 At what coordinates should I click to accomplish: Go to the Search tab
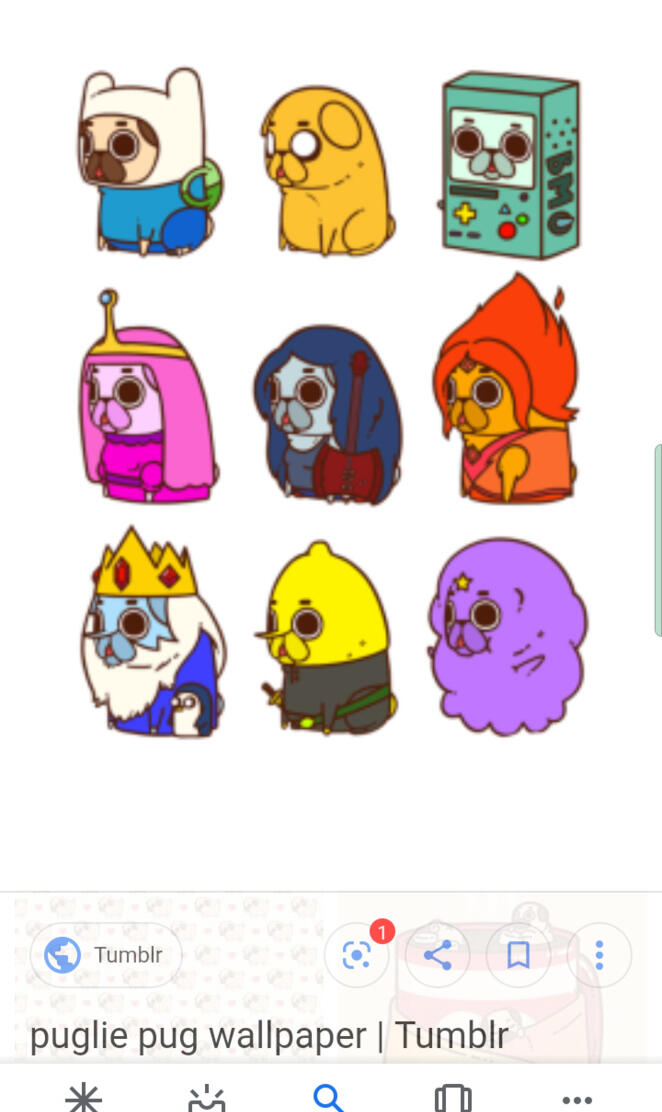click(328, 1098)
